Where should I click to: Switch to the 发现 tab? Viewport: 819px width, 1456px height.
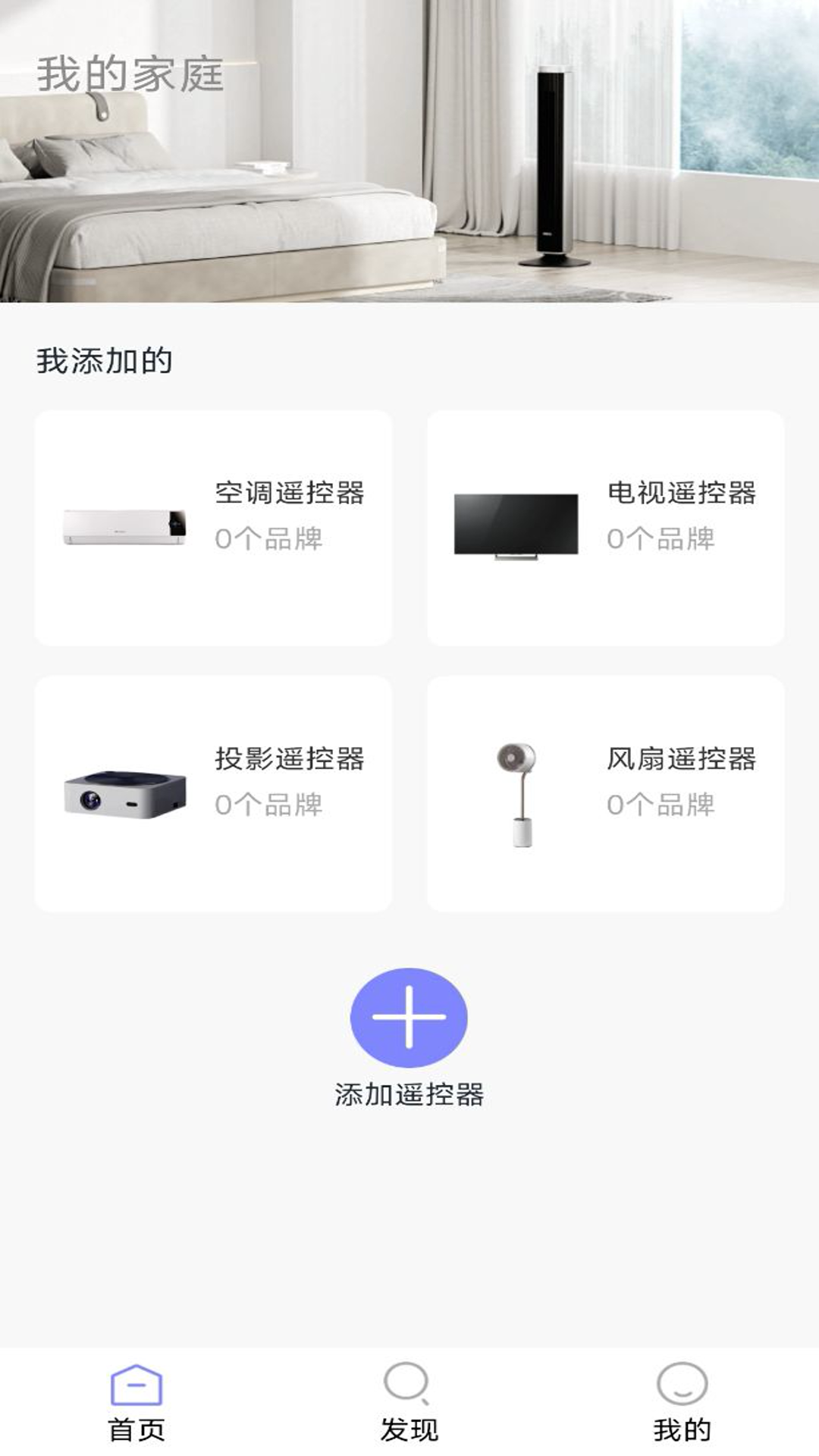[409, 1403]
